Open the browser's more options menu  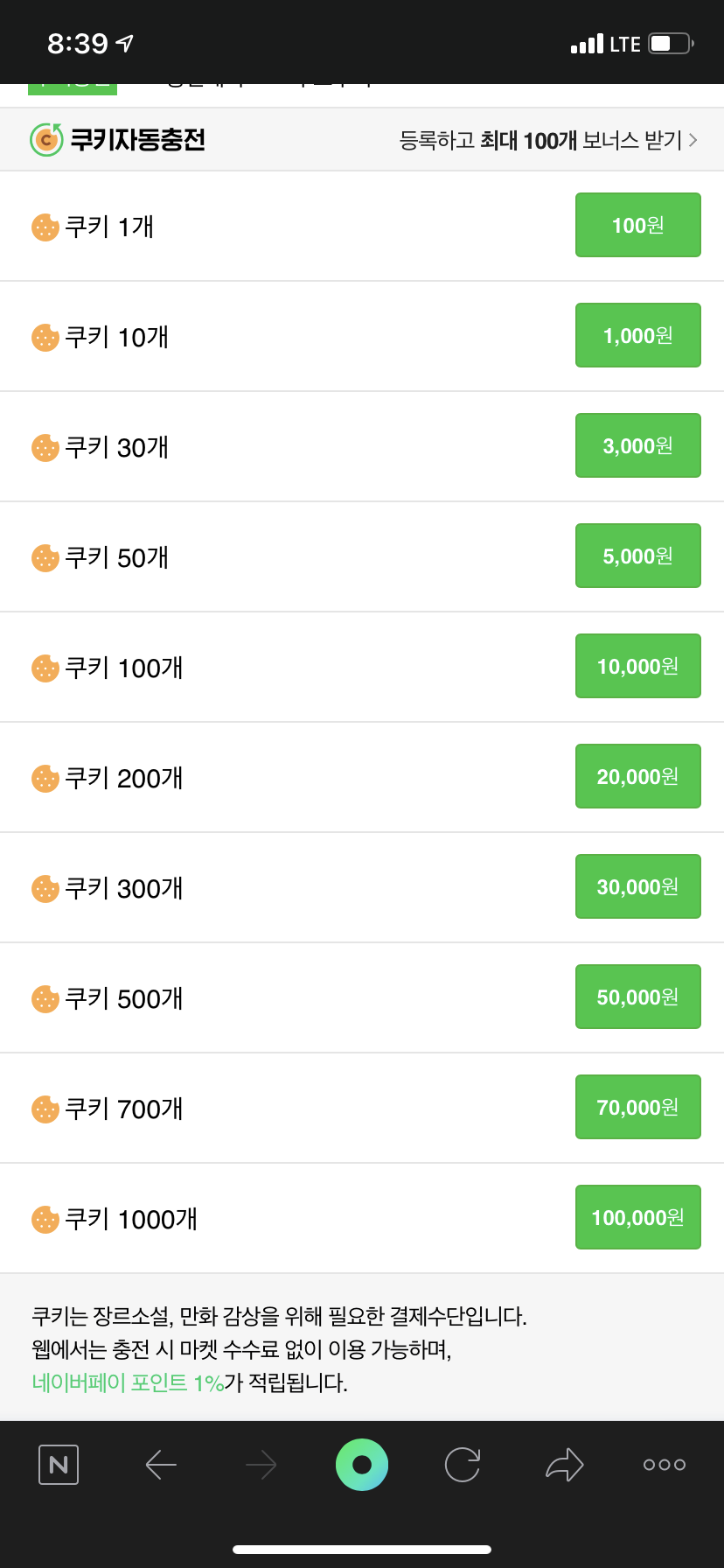pos(665,1465)
